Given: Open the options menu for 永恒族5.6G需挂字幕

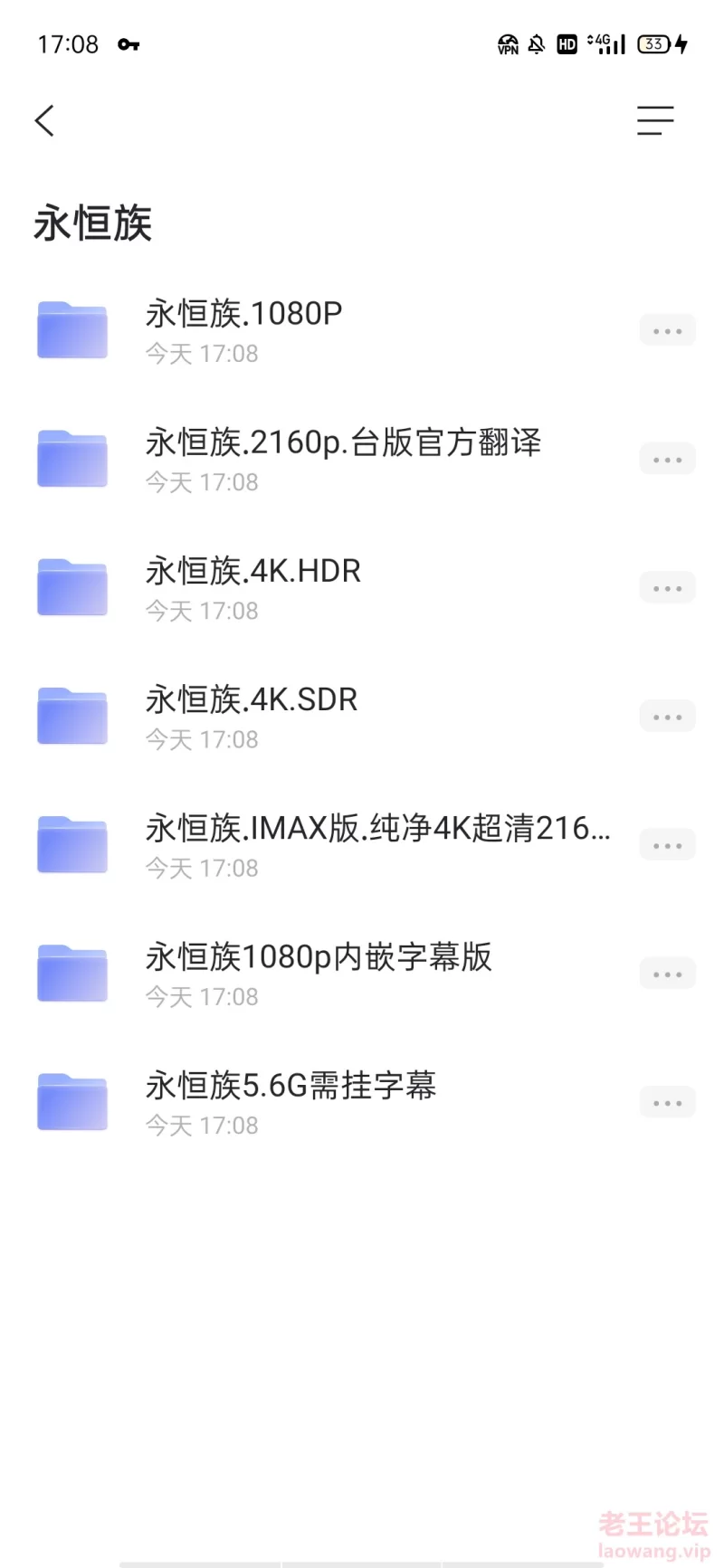Looking at the screenshot, I should (x=668, y=1102).
